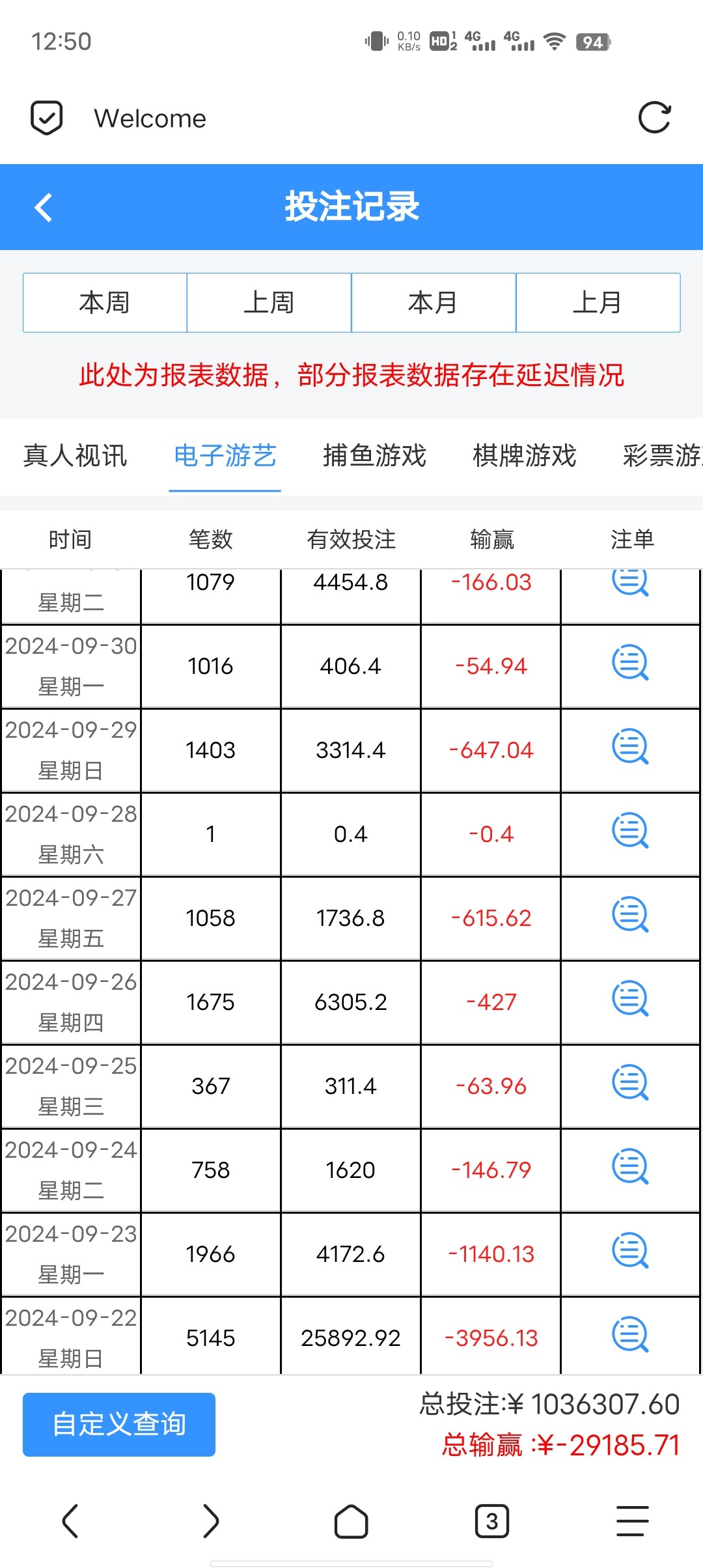Image resolution: width=703 pixels, height=1568 pixels.
Task: View bet slips for 2024-09-26
Action: [630, 999]
